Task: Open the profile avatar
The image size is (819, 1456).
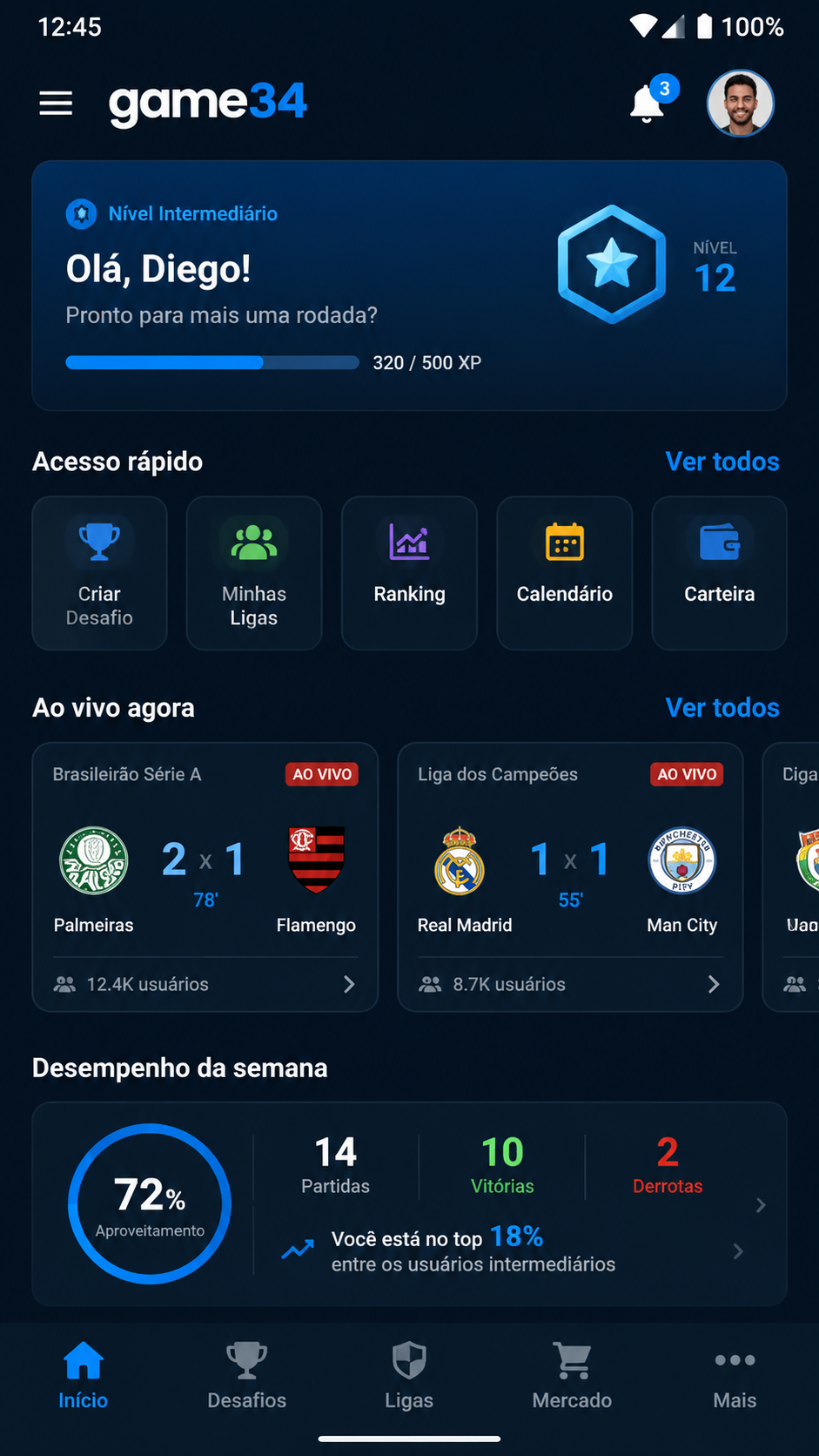Action: pyautogui.click(x=740, y=104)
